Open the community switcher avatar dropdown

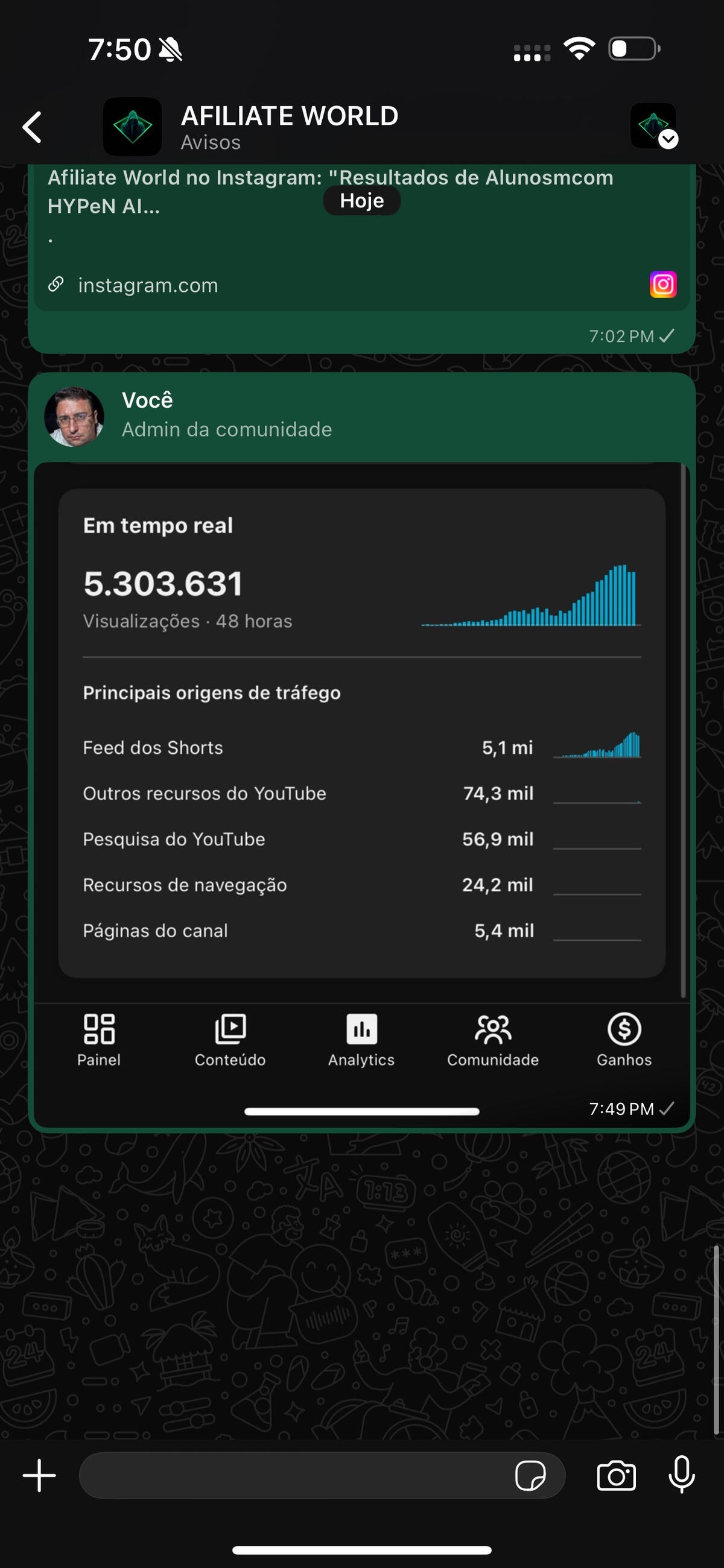click(654, 127)
